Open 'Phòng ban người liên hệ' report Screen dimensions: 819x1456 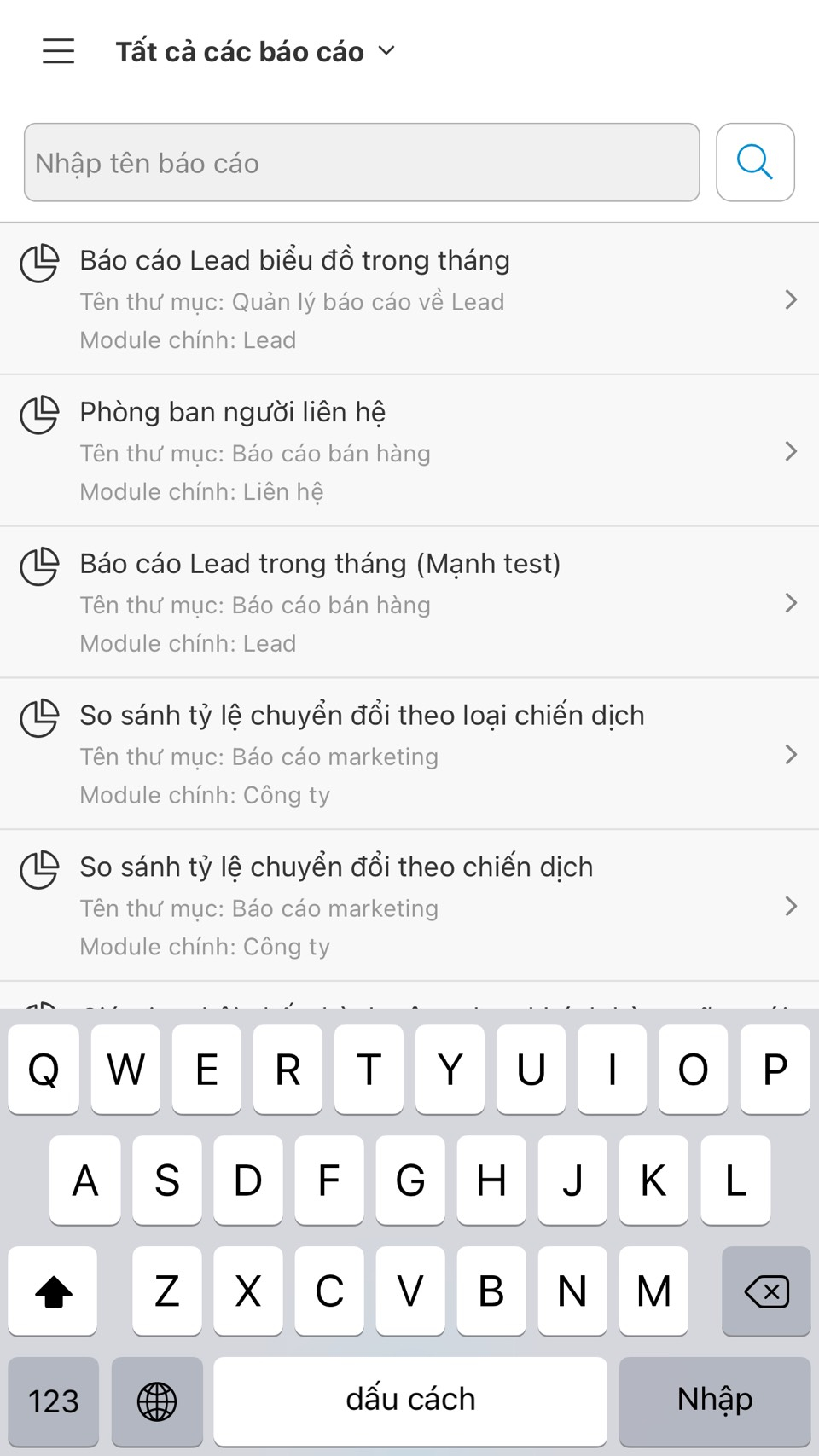409,450
